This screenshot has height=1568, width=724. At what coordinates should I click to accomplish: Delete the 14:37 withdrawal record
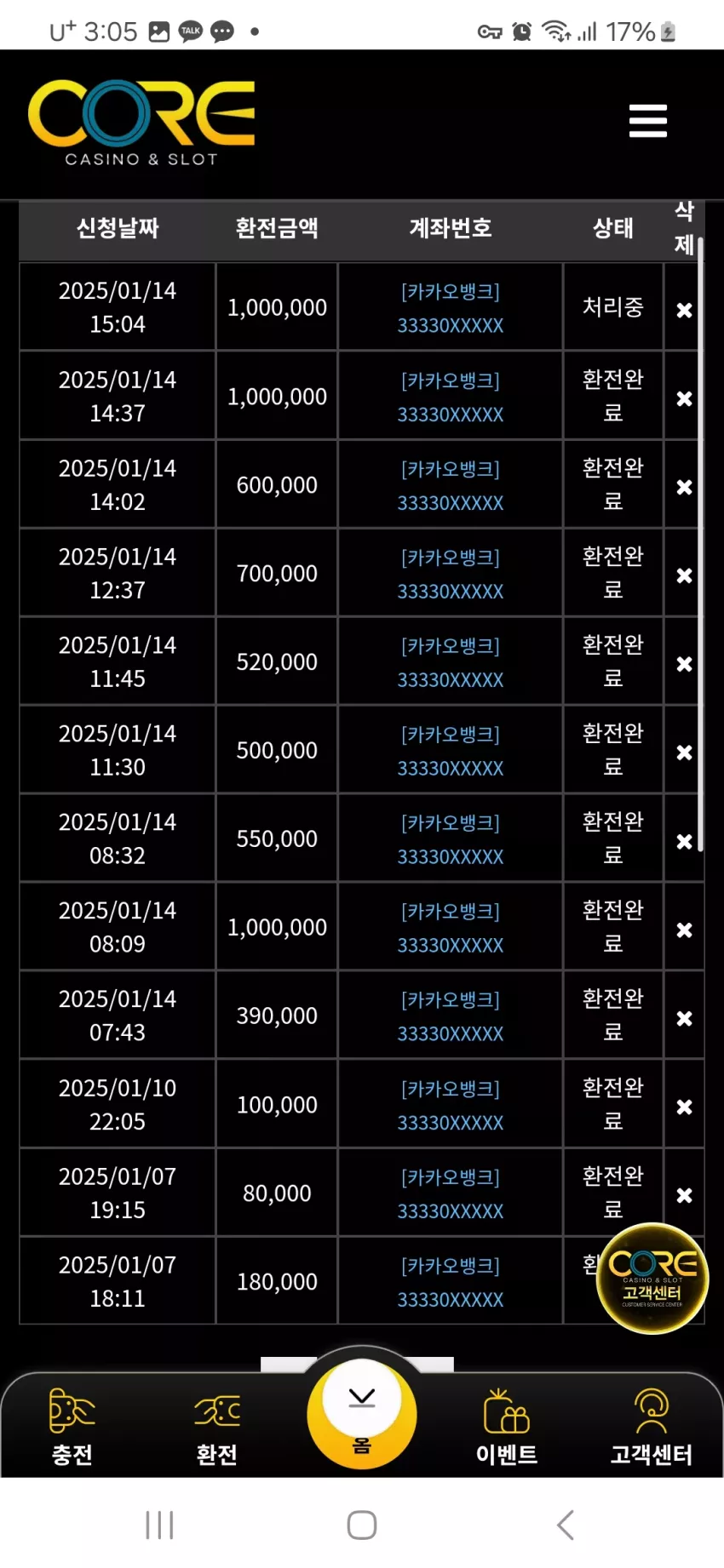coord(684,398)
